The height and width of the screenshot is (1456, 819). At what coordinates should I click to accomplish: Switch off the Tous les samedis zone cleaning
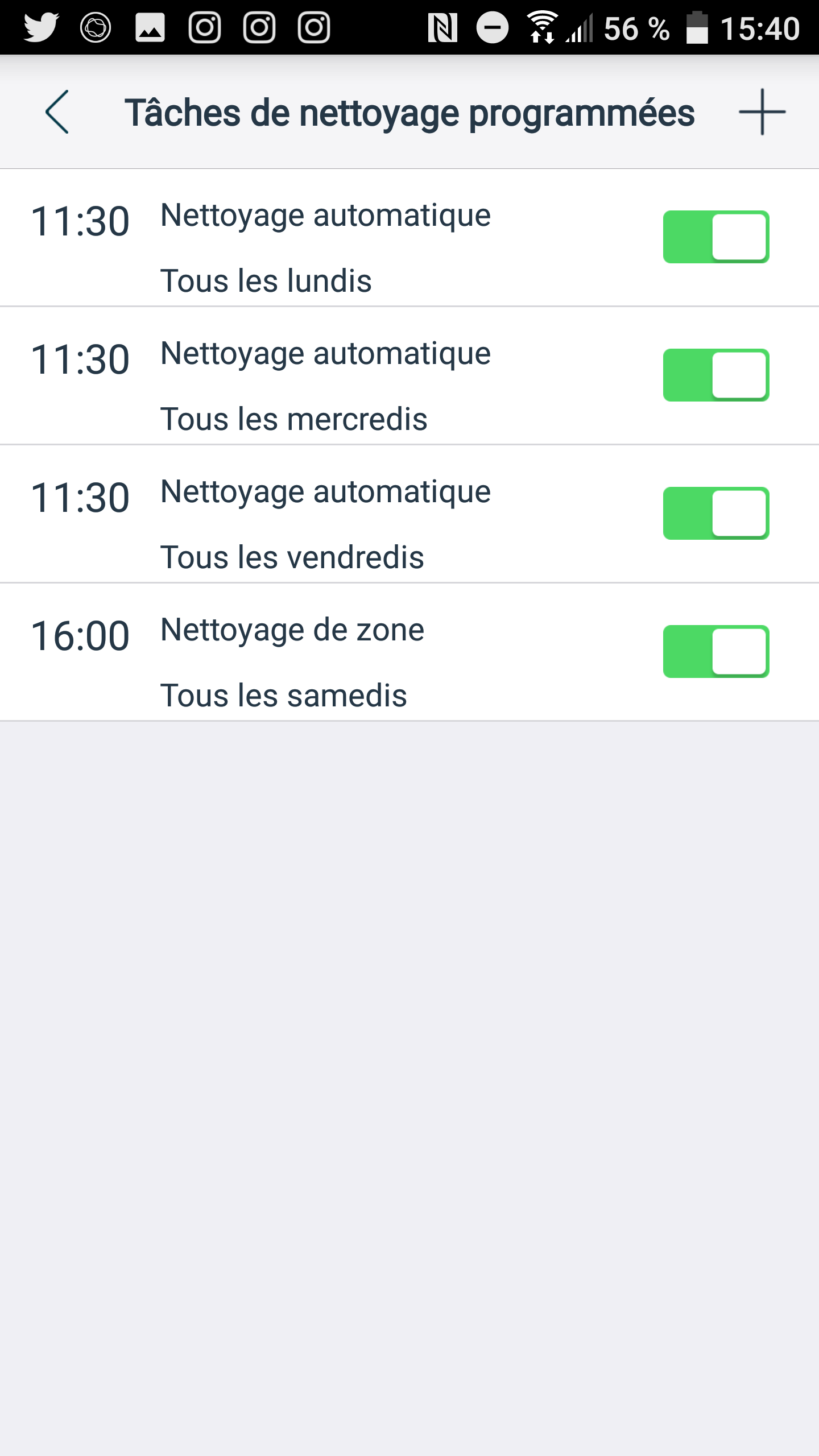point(716,651)
